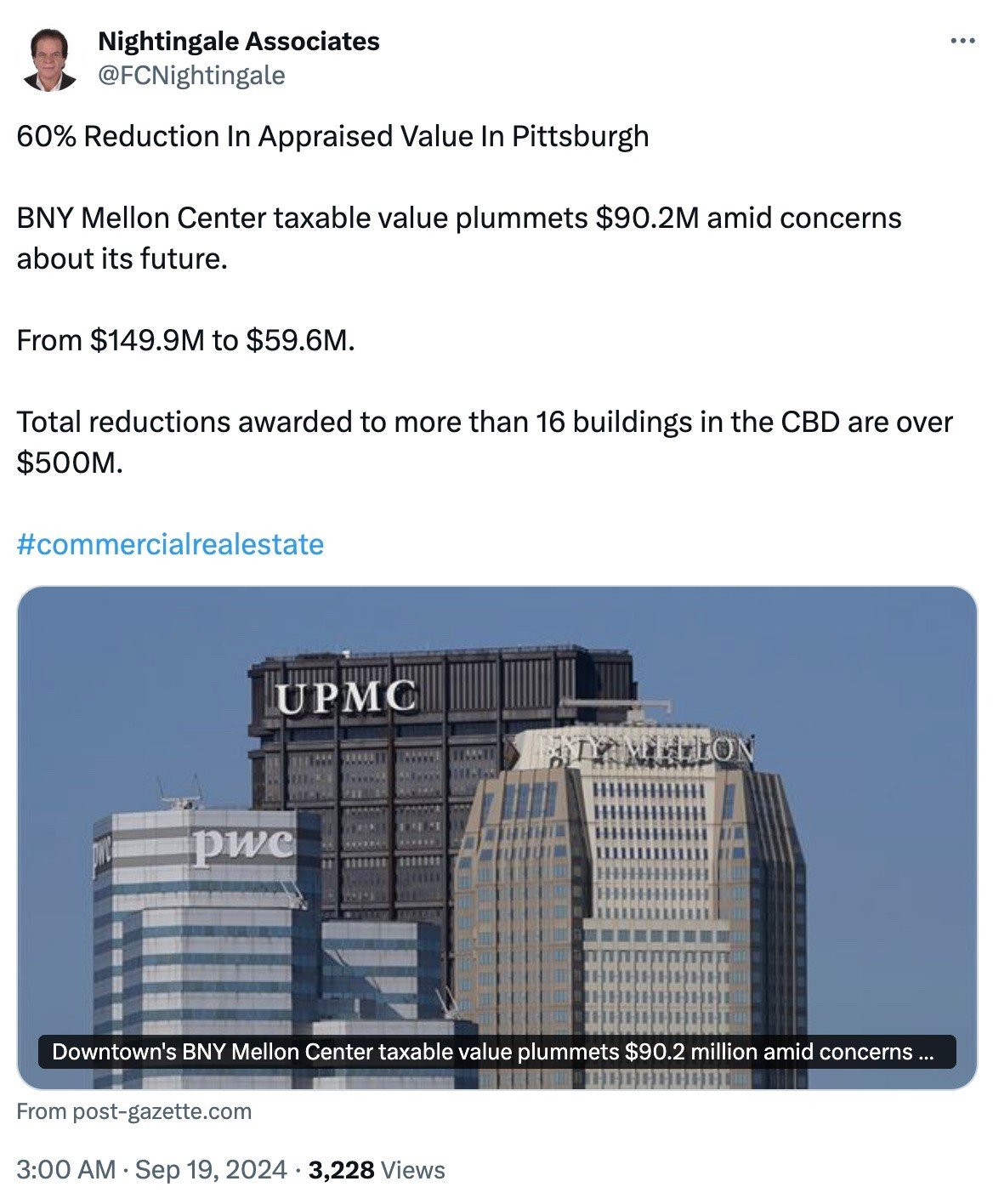Open the 3:00 AM Sep 19, 2024 timestamp
The width and height of the screenshot is (993, 1204).
point(151,1169)
